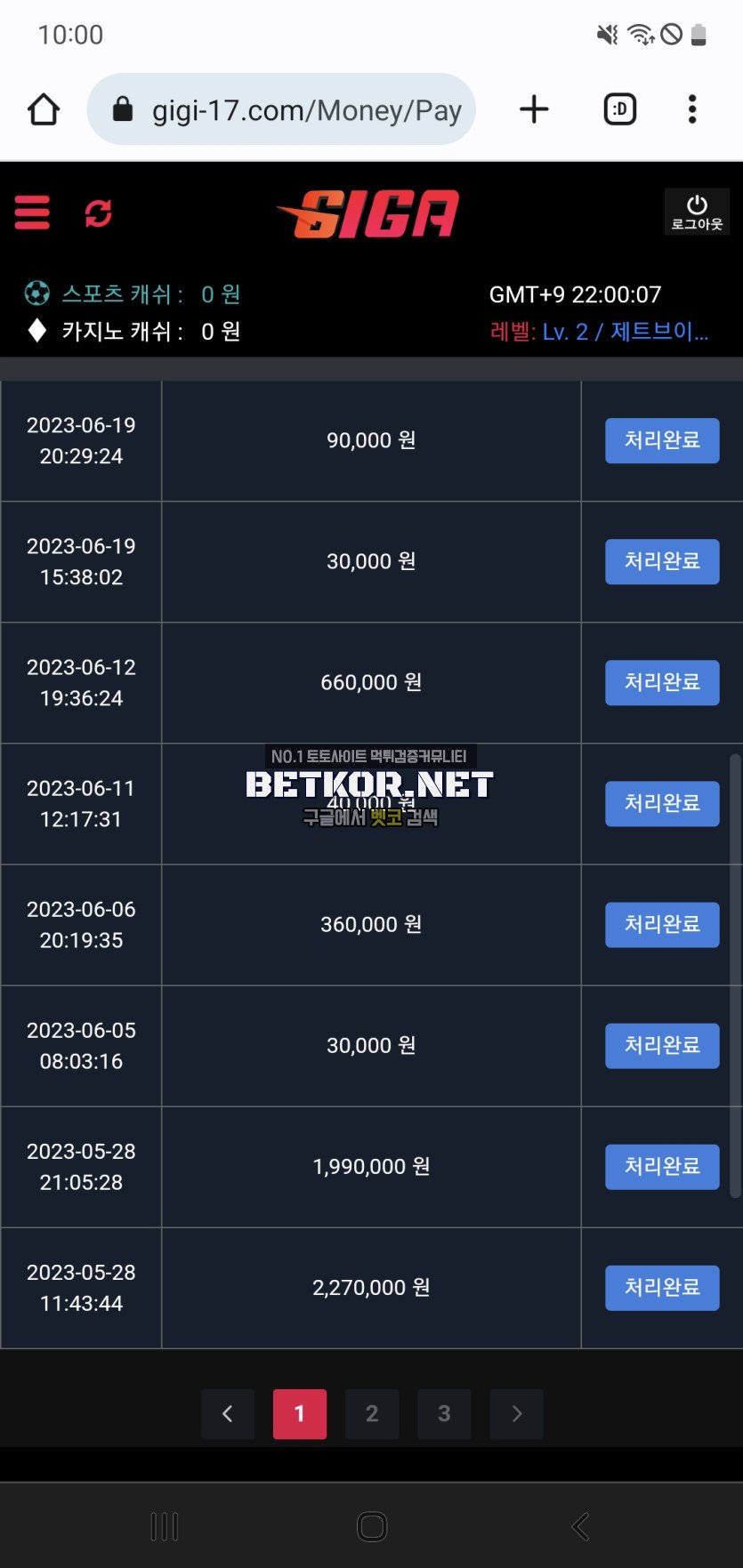743x1568 pixels.
Task: Open a new browser tab
Action: click(x=534, y=110)
